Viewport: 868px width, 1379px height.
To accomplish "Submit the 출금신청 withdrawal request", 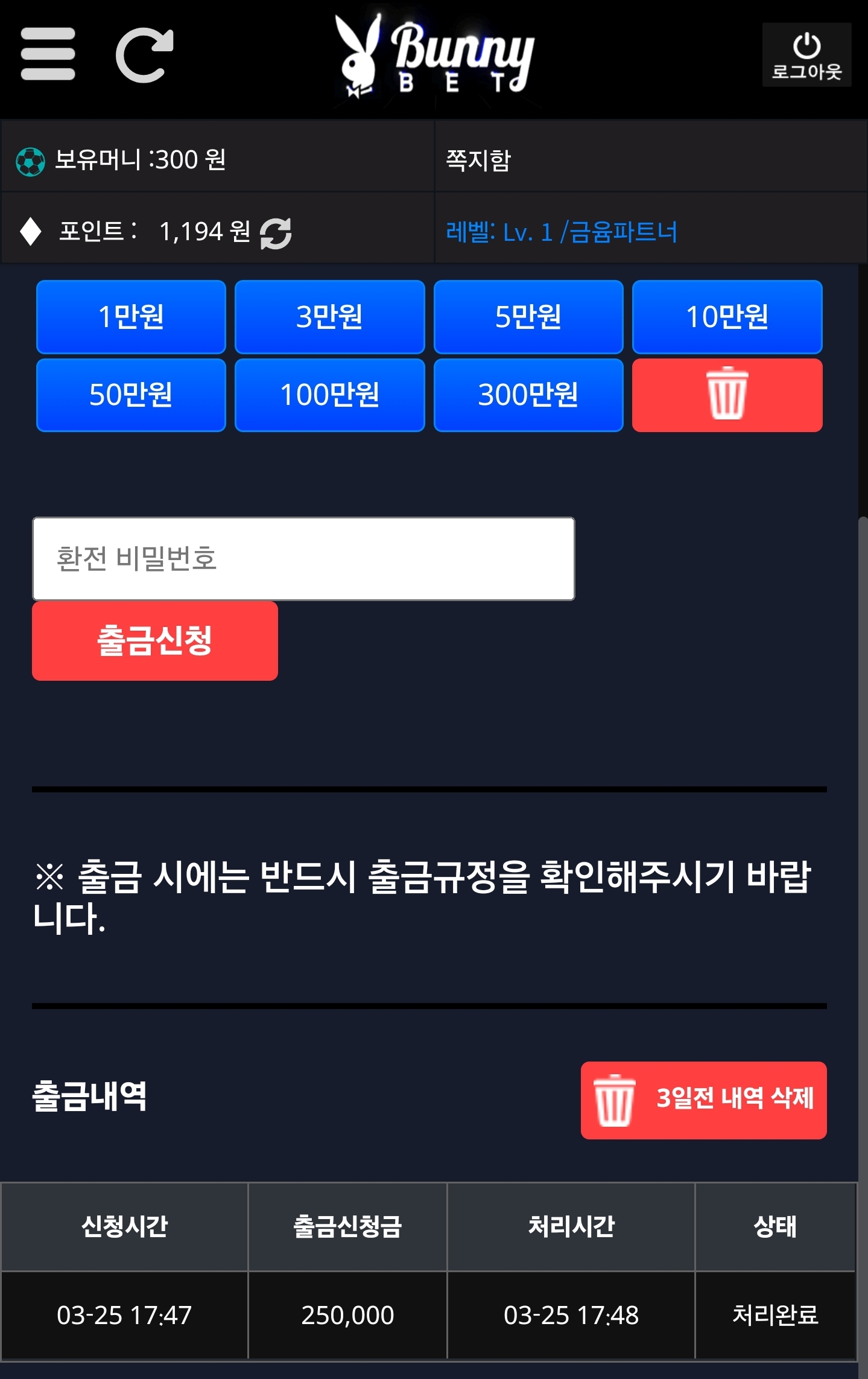I will (155, 640).
